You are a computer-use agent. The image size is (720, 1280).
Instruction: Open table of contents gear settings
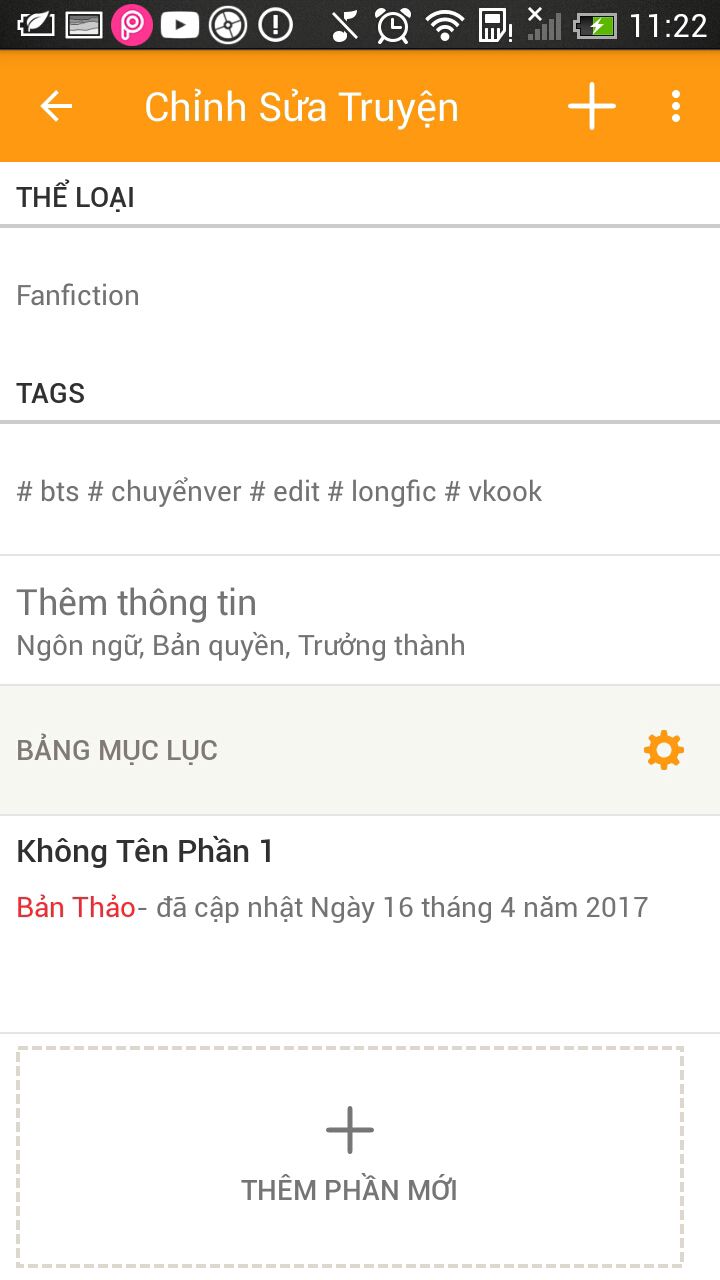(664, 750)
